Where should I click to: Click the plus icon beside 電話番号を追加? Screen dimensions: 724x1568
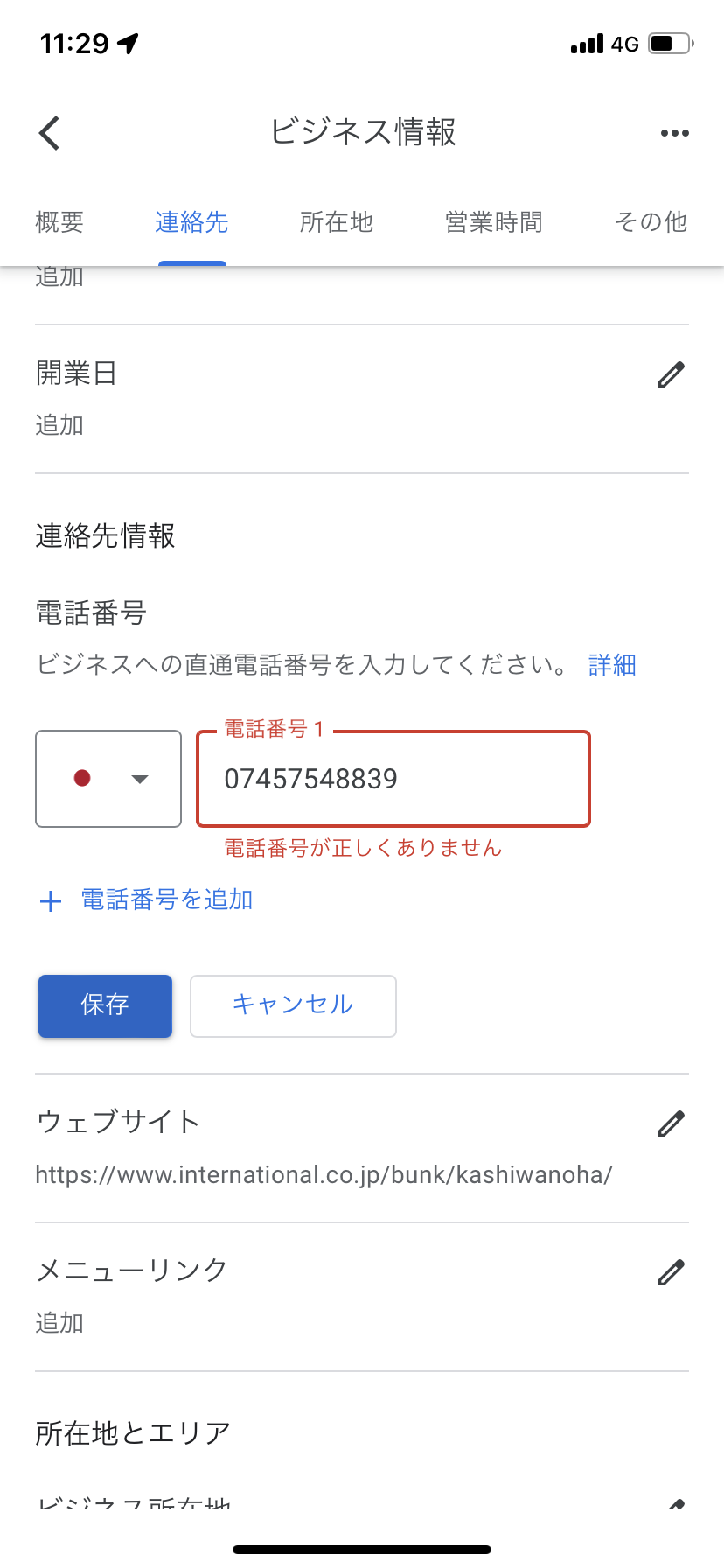click(50, 900)
